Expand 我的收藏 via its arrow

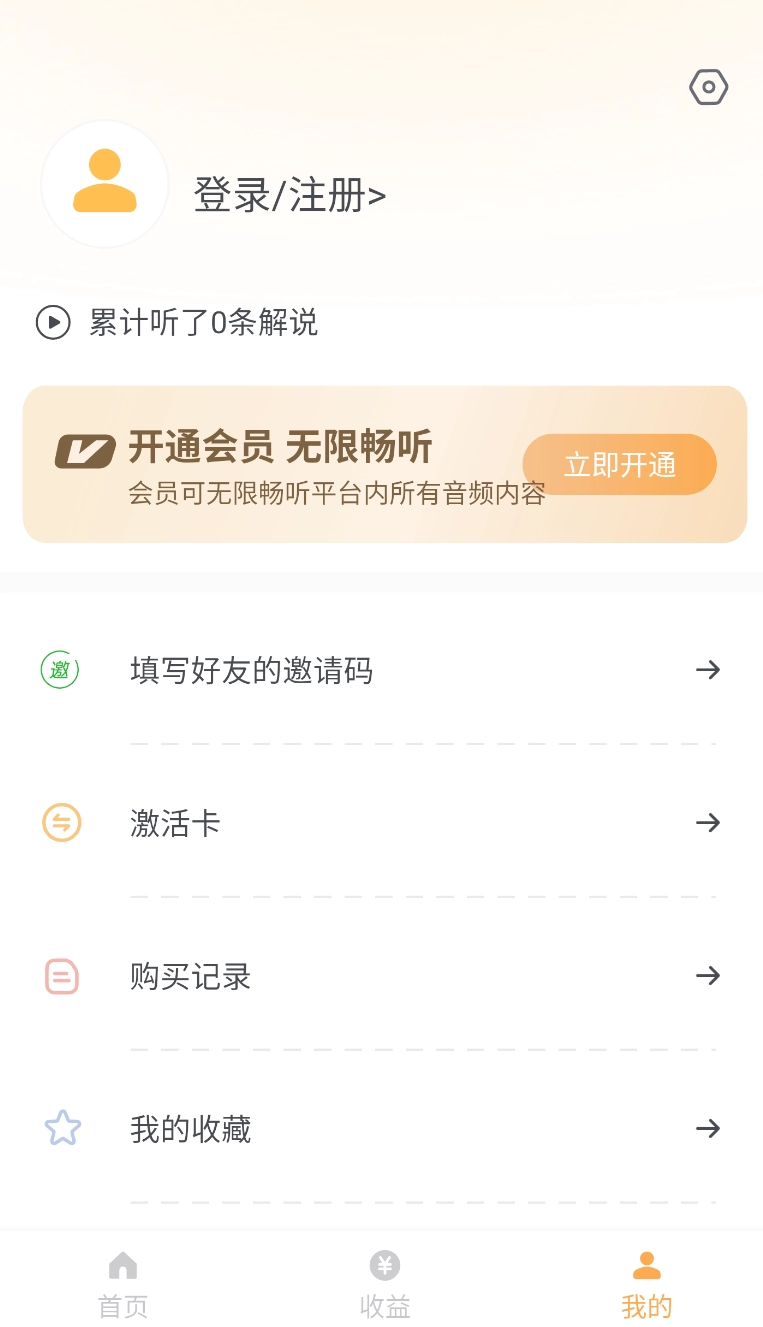pos(708,1128)
